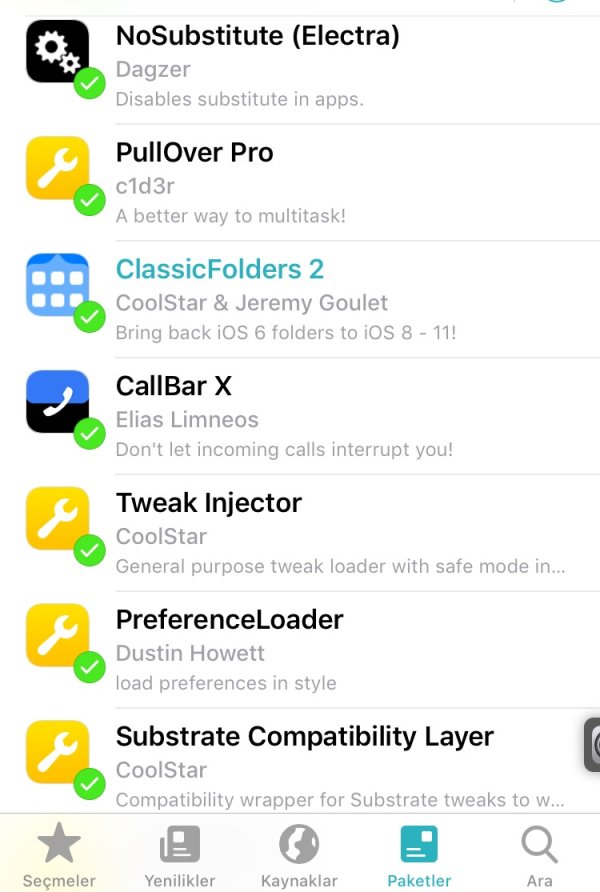This screenshot has width=600, height=892.
Task: Open the Kaynaklar tab
Action: coord(299,856)
